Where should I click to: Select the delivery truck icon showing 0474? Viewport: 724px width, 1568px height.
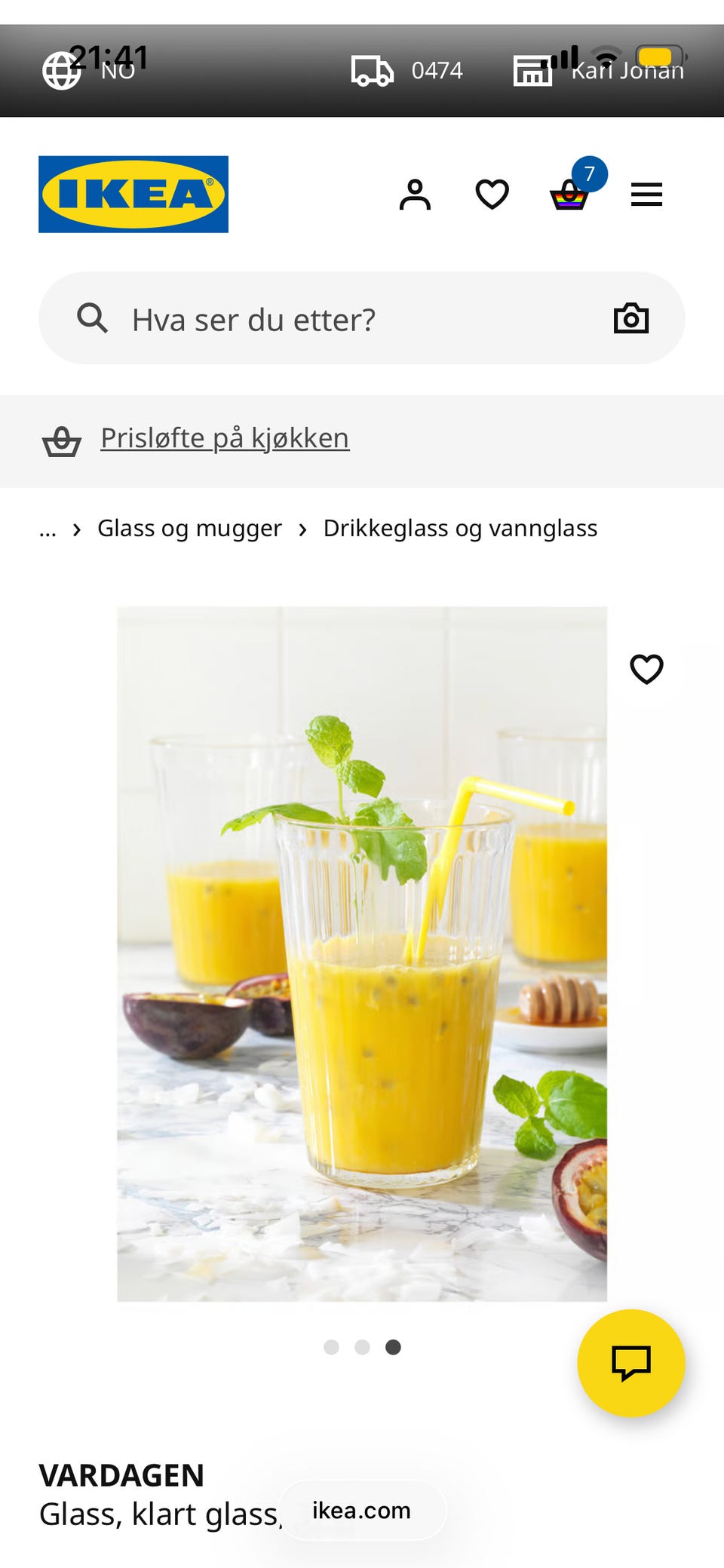click(x=371, y=69)
